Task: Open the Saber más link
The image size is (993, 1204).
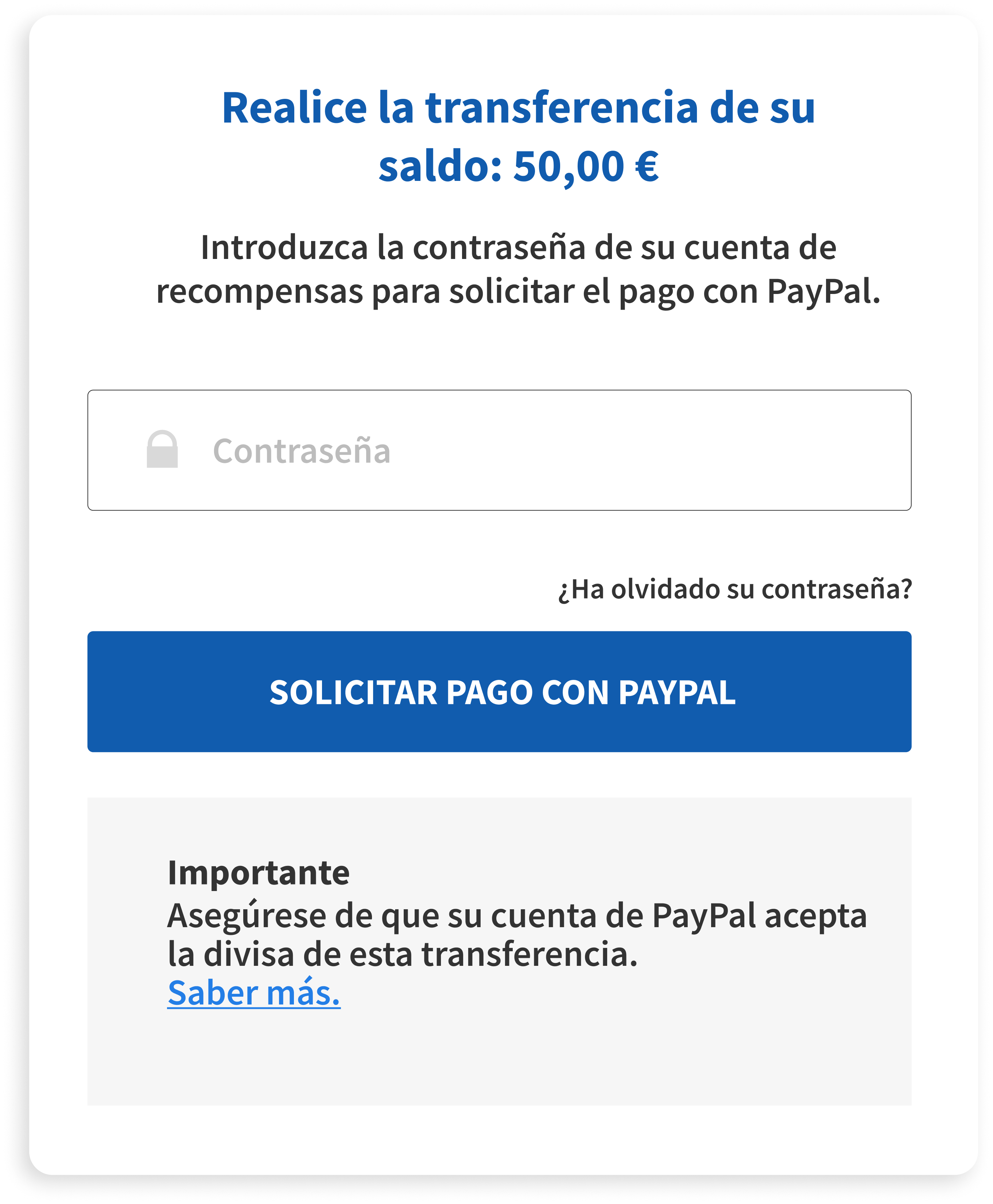Action: tap(253, 992)
